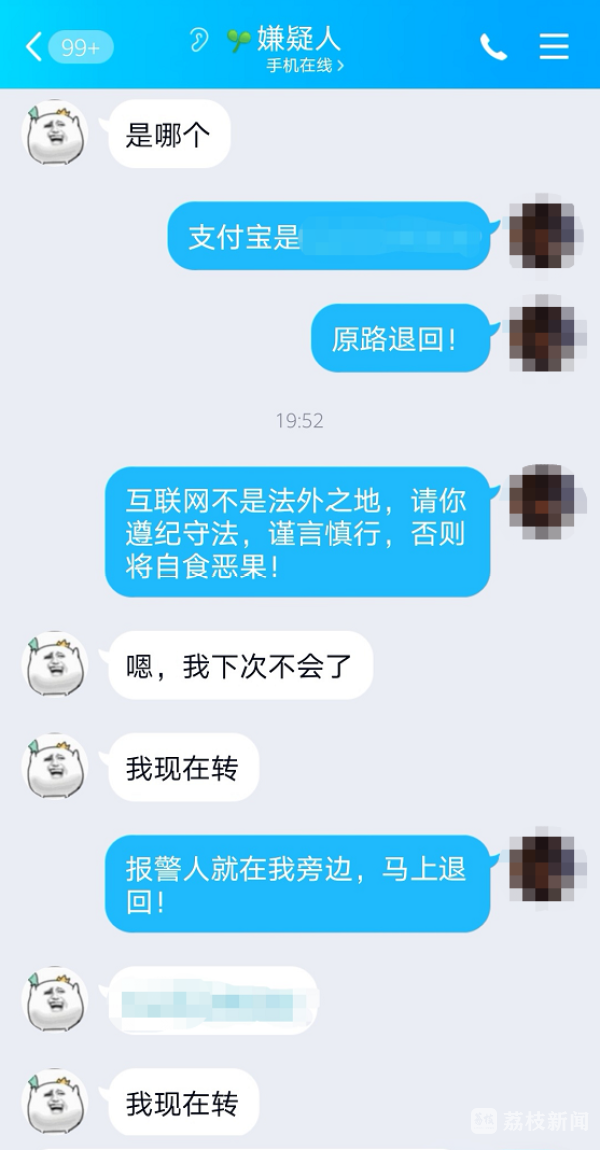The width and height of the screenshot is (600, 1150).
Task: View profile from avatar beside 嗯,我下次不会了
Action: 54,664
